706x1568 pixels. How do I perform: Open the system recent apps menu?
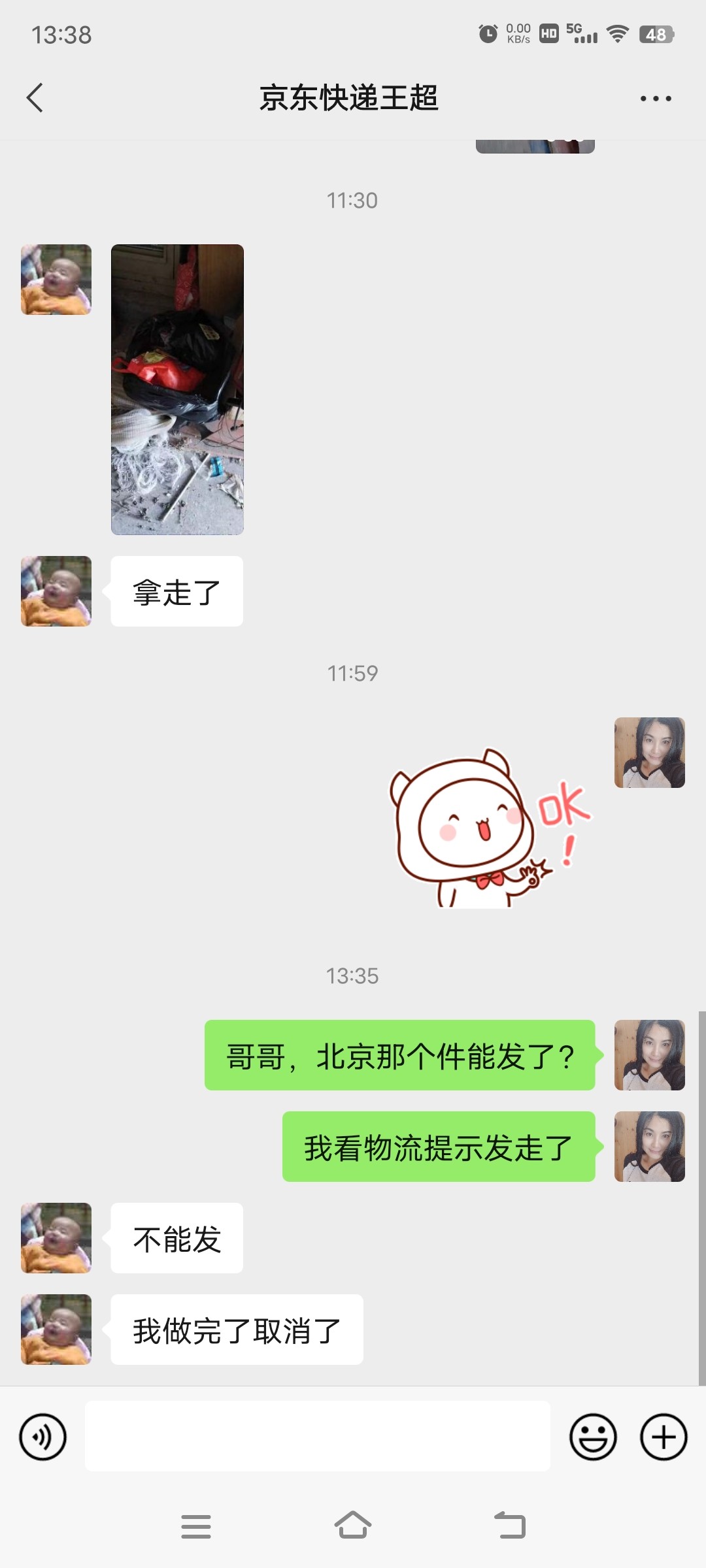click(x=196, y=1526)
